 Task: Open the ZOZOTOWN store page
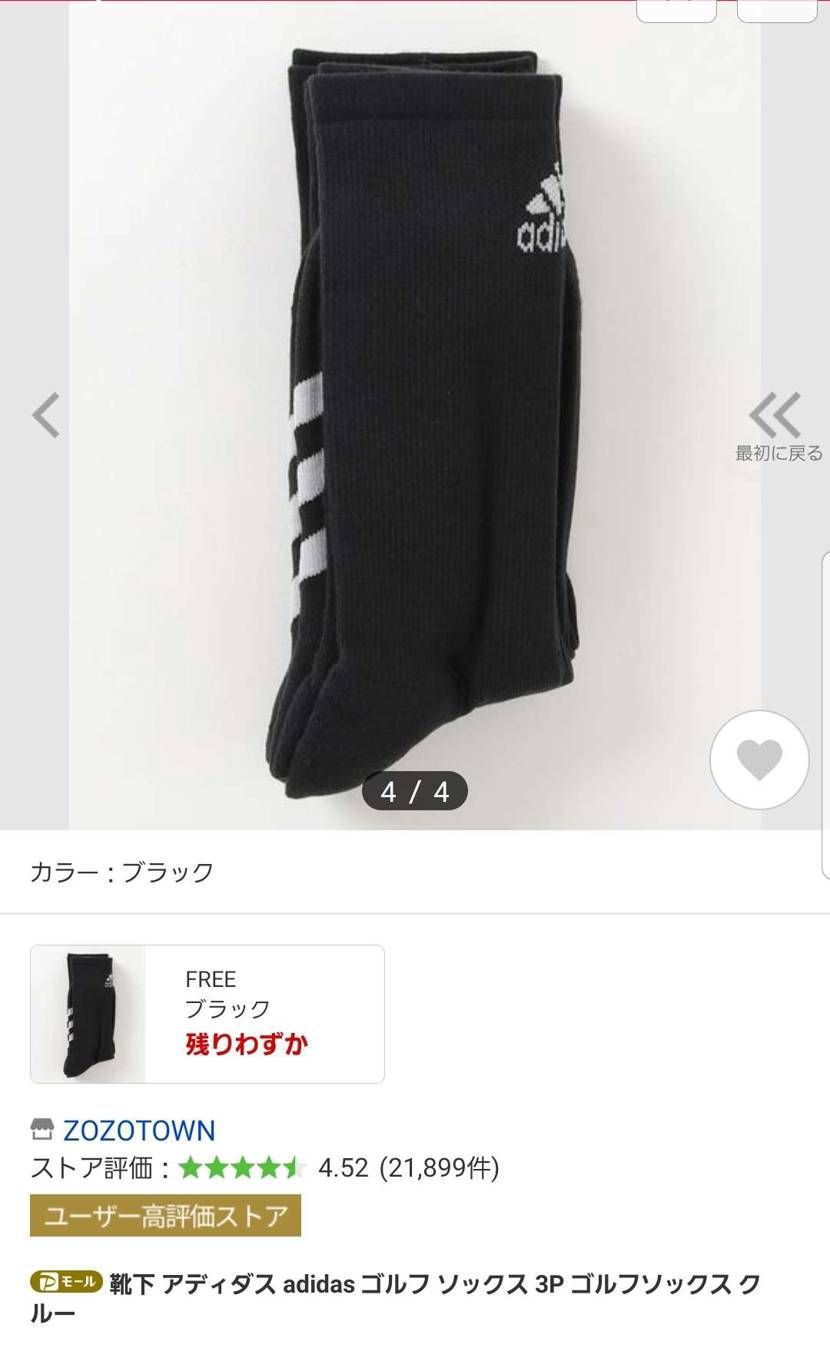click(x=140, y=1129)
